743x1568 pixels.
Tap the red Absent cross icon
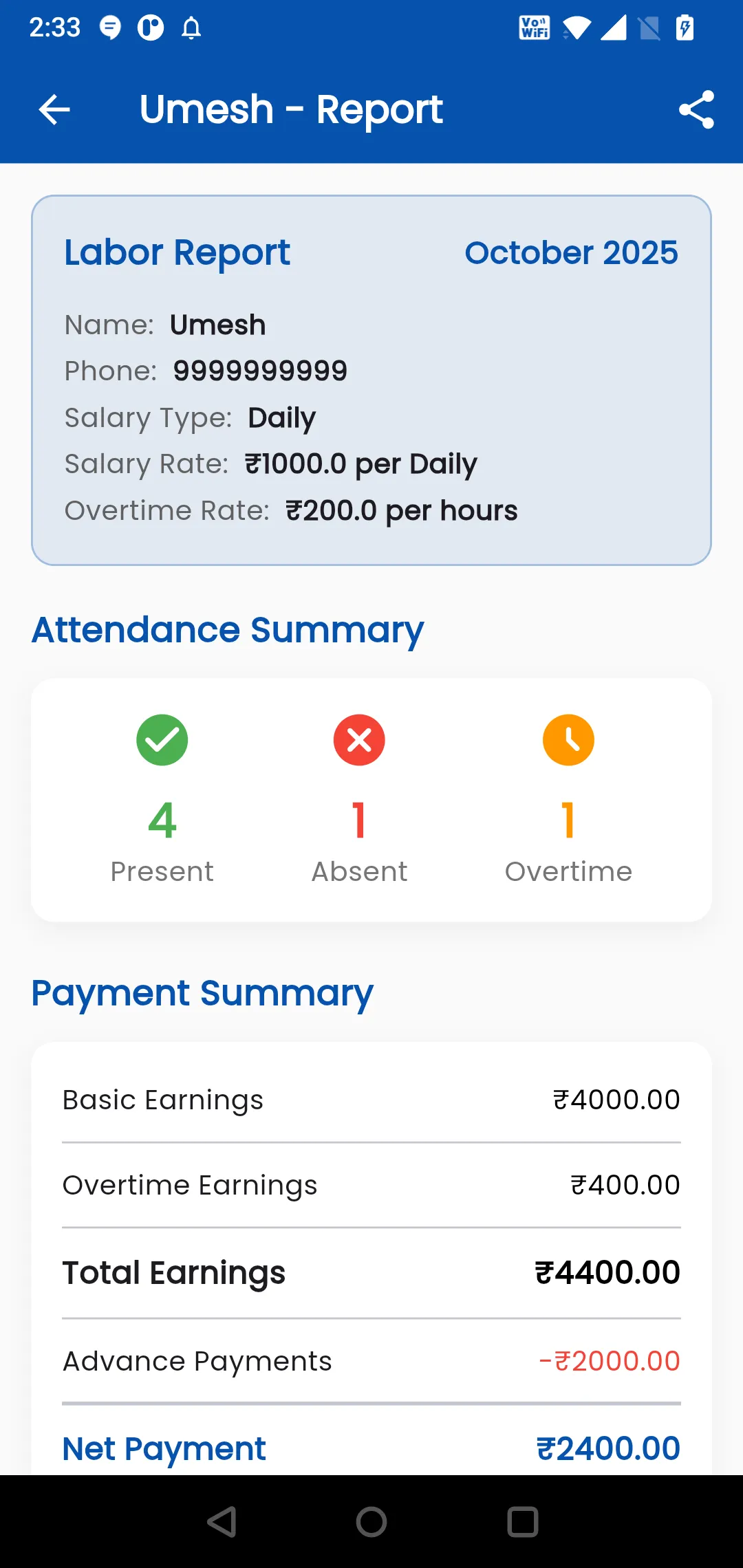(359, 739)
